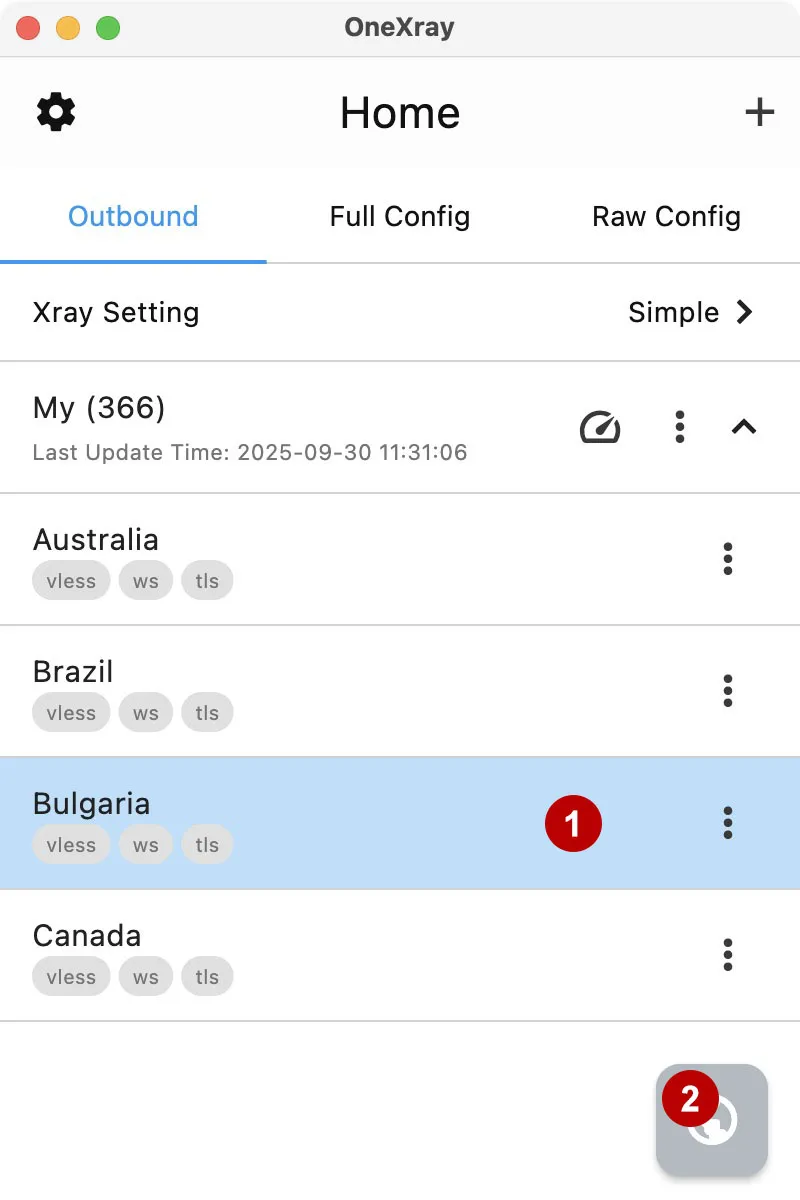Switch to the Full Config tab

click(399, 216)
